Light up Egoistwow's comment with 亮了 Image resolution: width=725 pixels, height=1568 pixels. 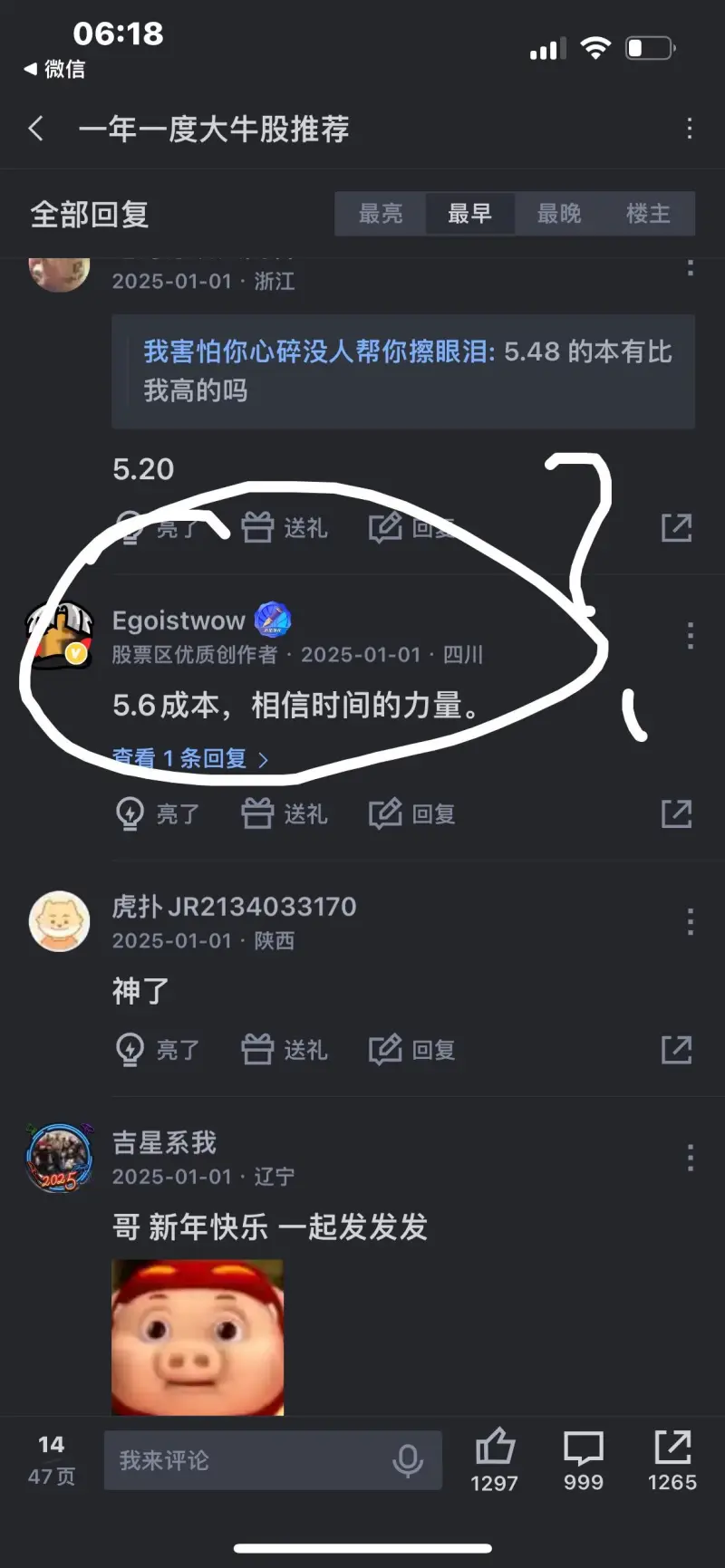[x=158, y=813]
